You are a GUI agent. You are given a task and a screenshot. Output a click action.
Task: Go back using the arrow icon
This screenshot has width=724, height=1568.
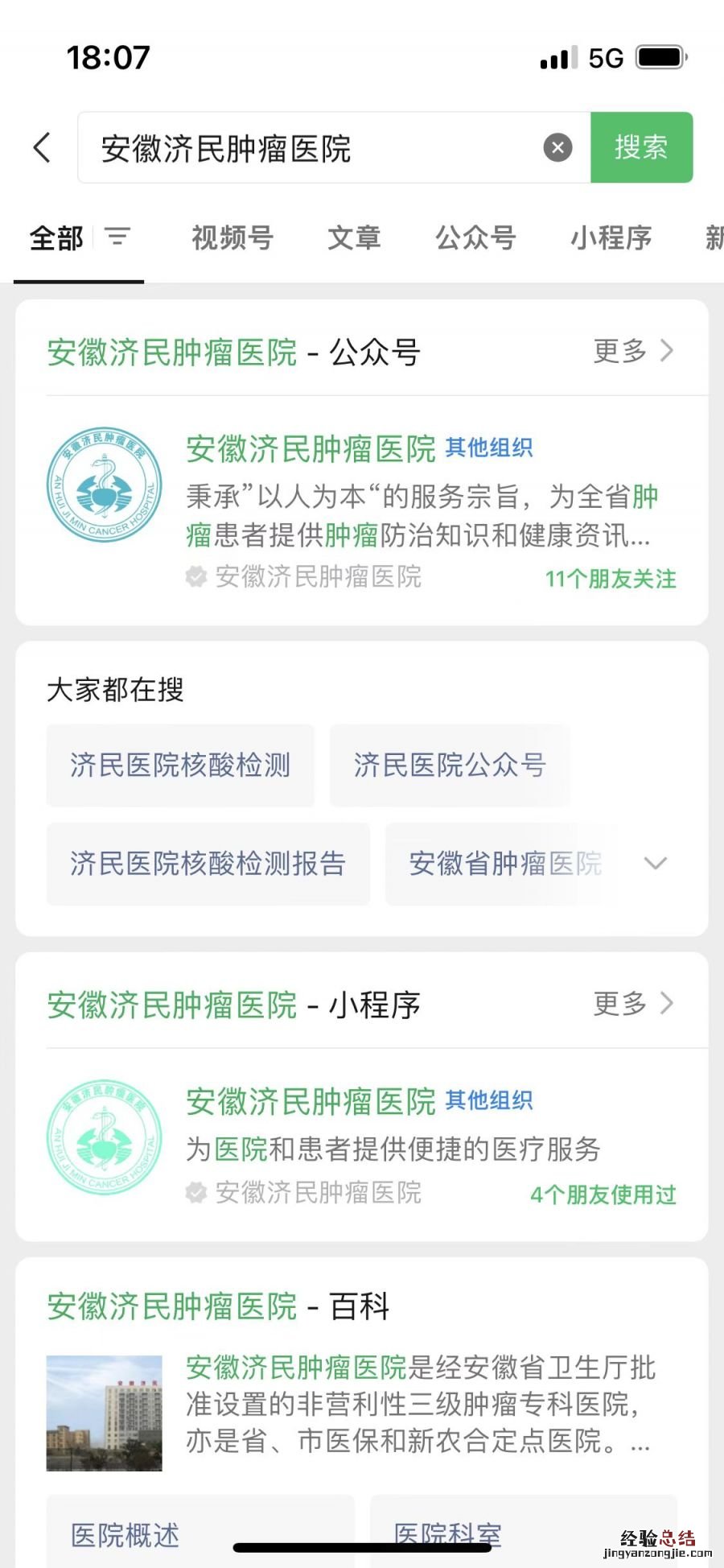pyautogui.click(x=43, y=147)
